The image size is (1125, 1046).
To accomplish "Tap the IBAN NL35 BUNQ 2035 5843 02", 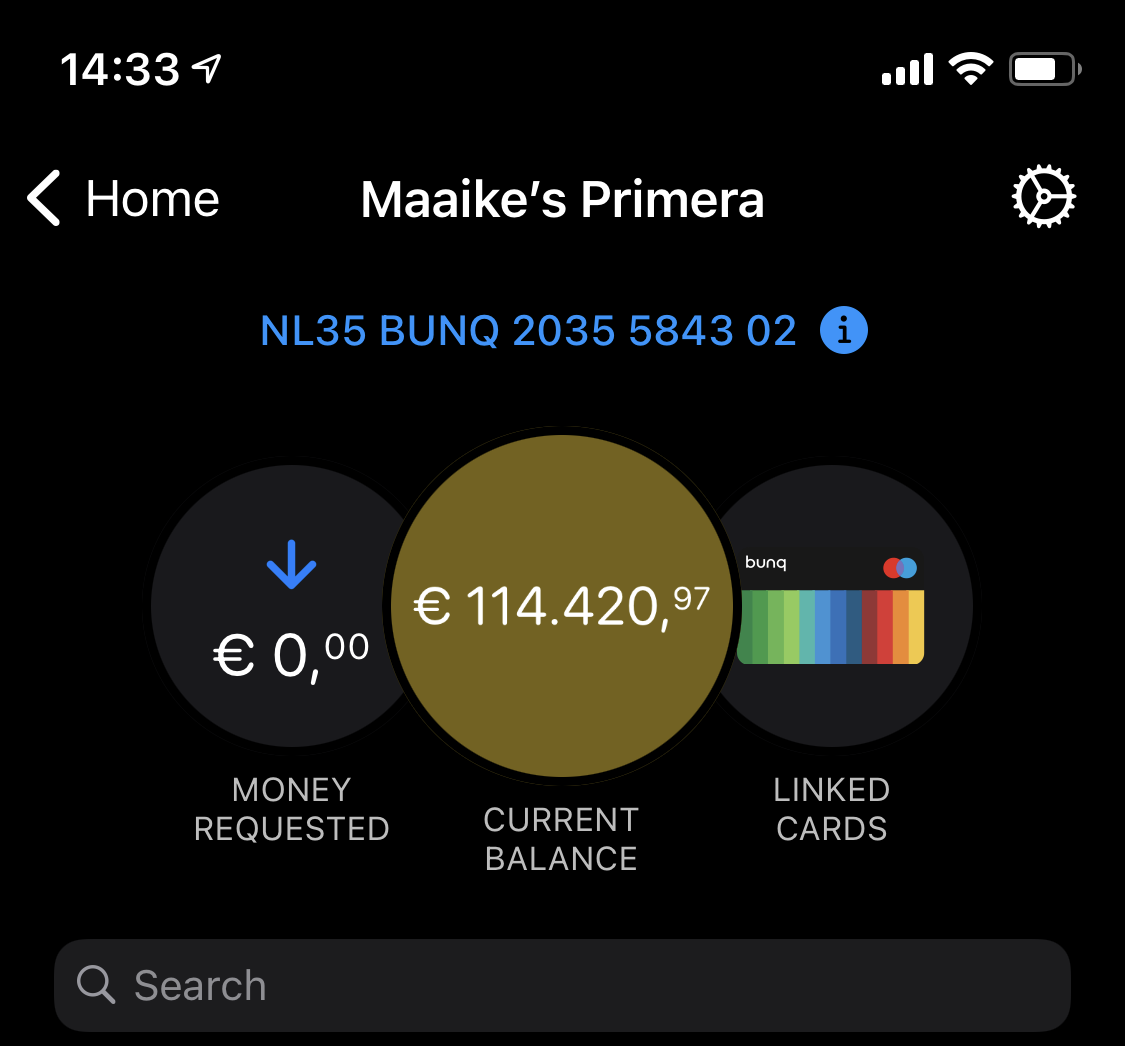I will click(528, 331).
